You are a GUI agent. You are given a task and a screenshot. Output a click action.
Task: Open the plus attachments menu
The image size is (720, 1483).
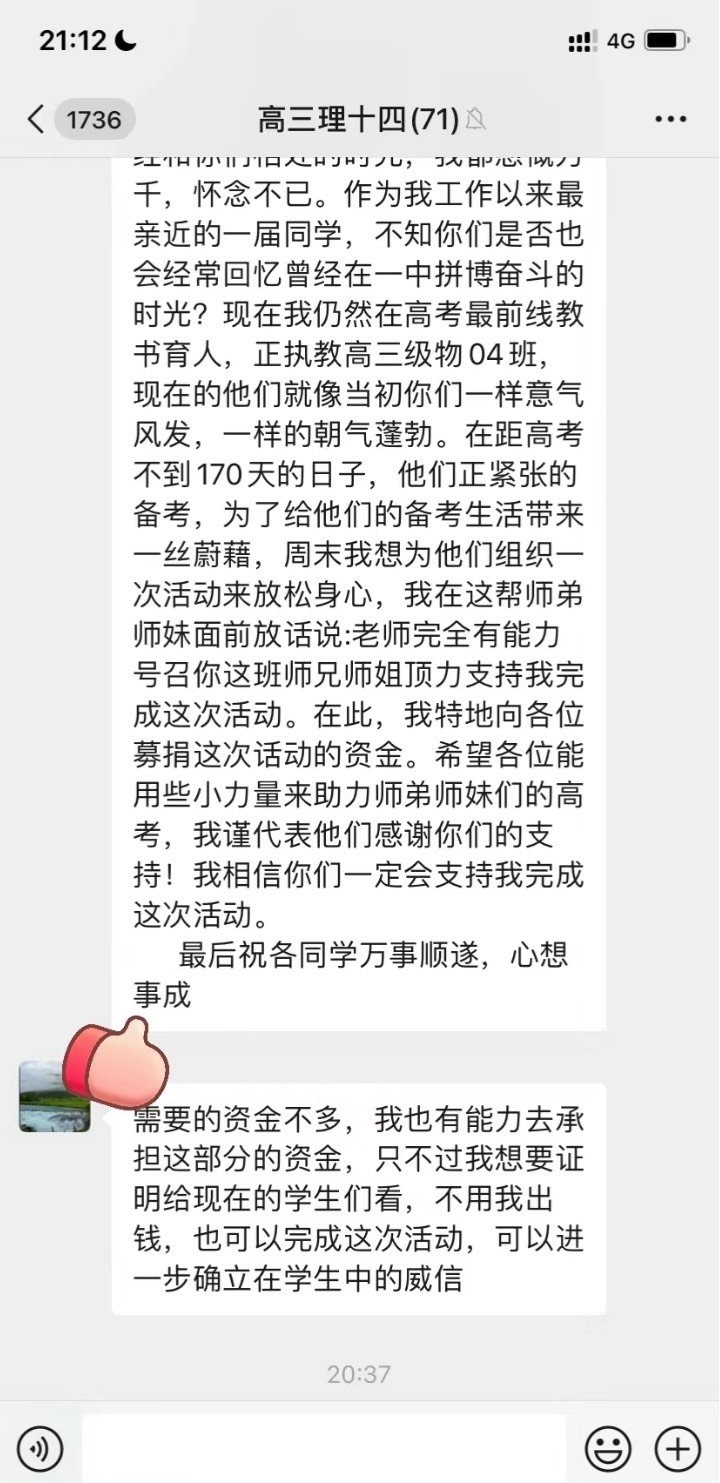pos(677,1447)
